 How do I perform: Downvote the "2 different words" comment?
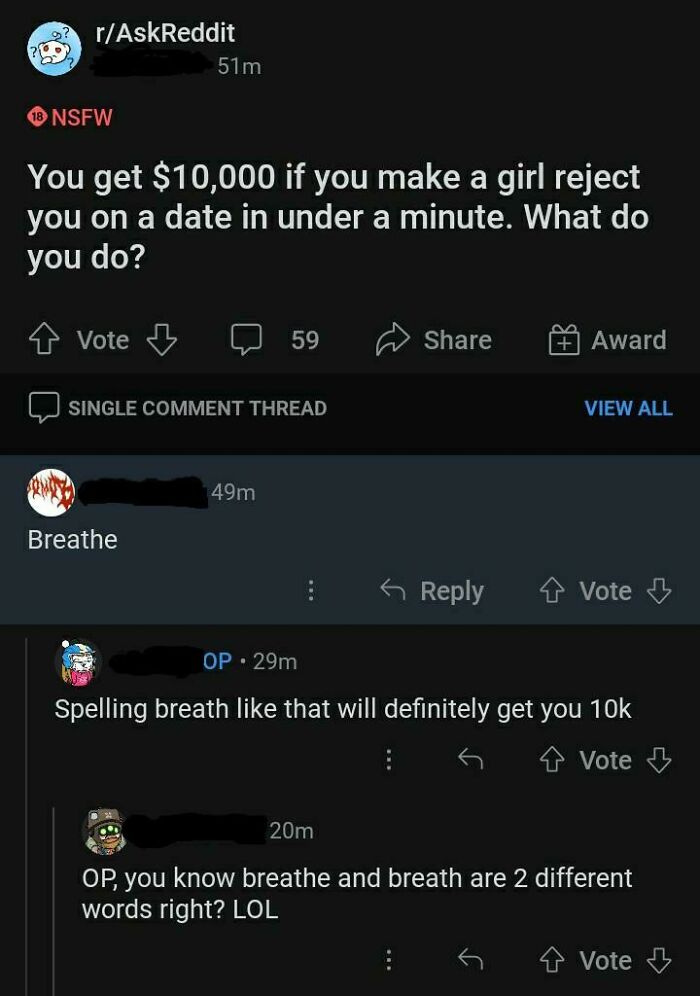[x=658, y=960]
